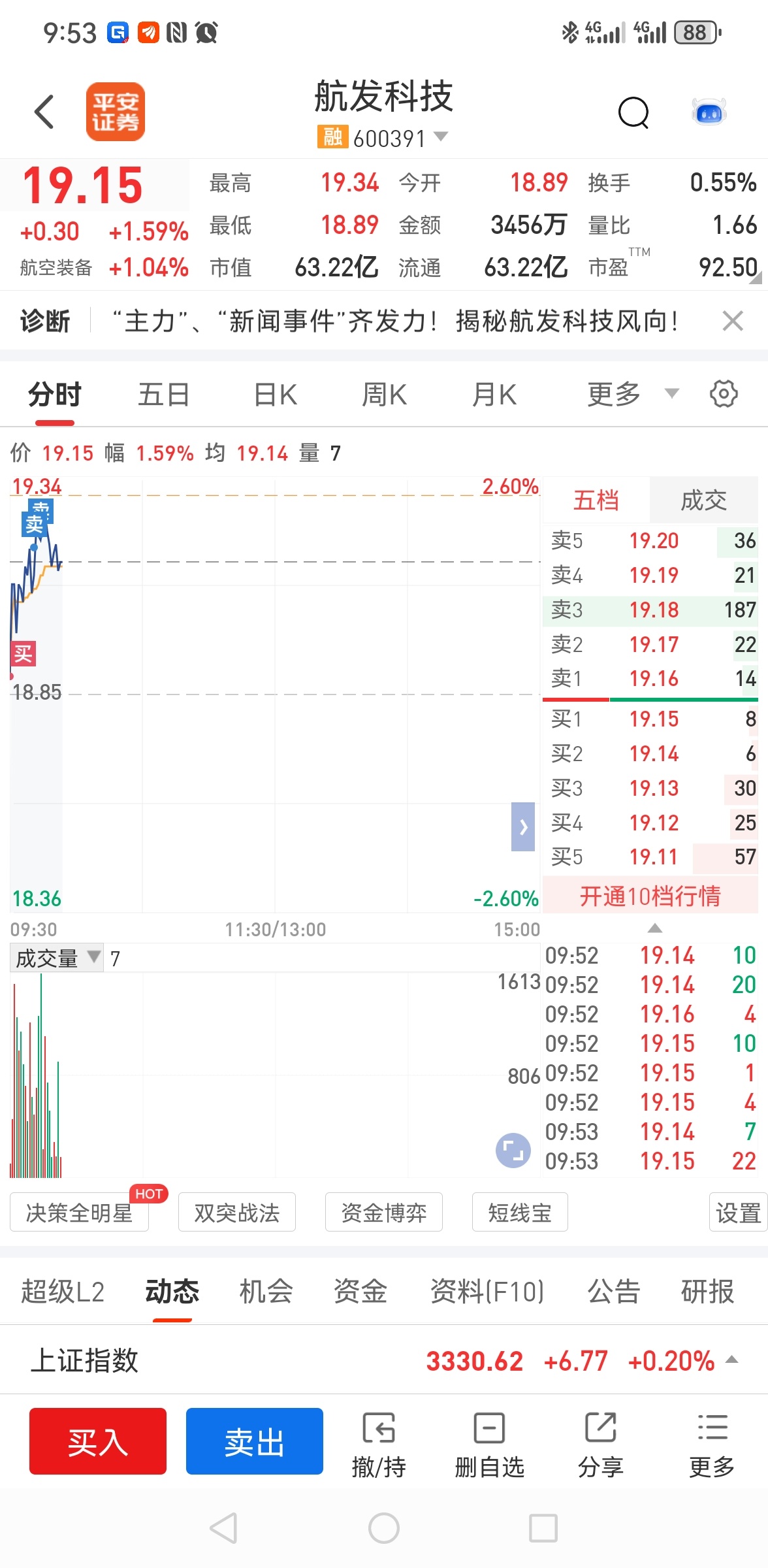This screenshot has width=768, height=1568.
Task: Share the stock via 分享 icon
Action: click(x=601, y=1441)
